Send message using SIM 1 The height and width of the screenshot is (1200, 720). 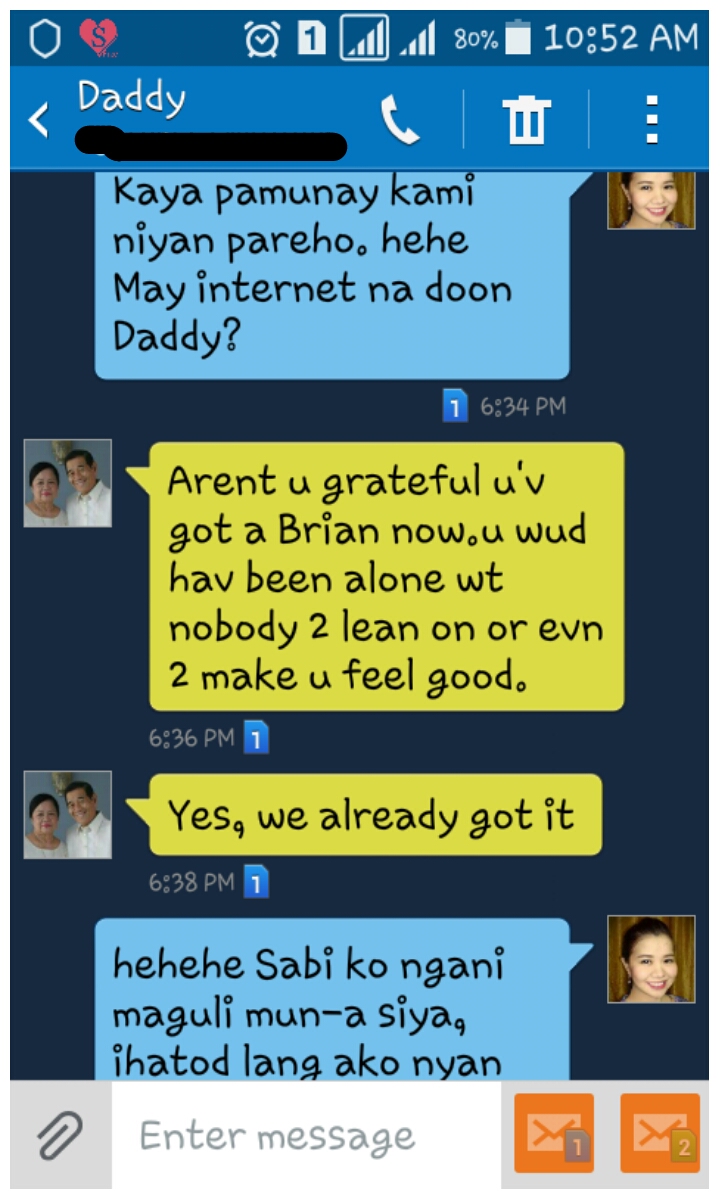[x=554, y=1133]
